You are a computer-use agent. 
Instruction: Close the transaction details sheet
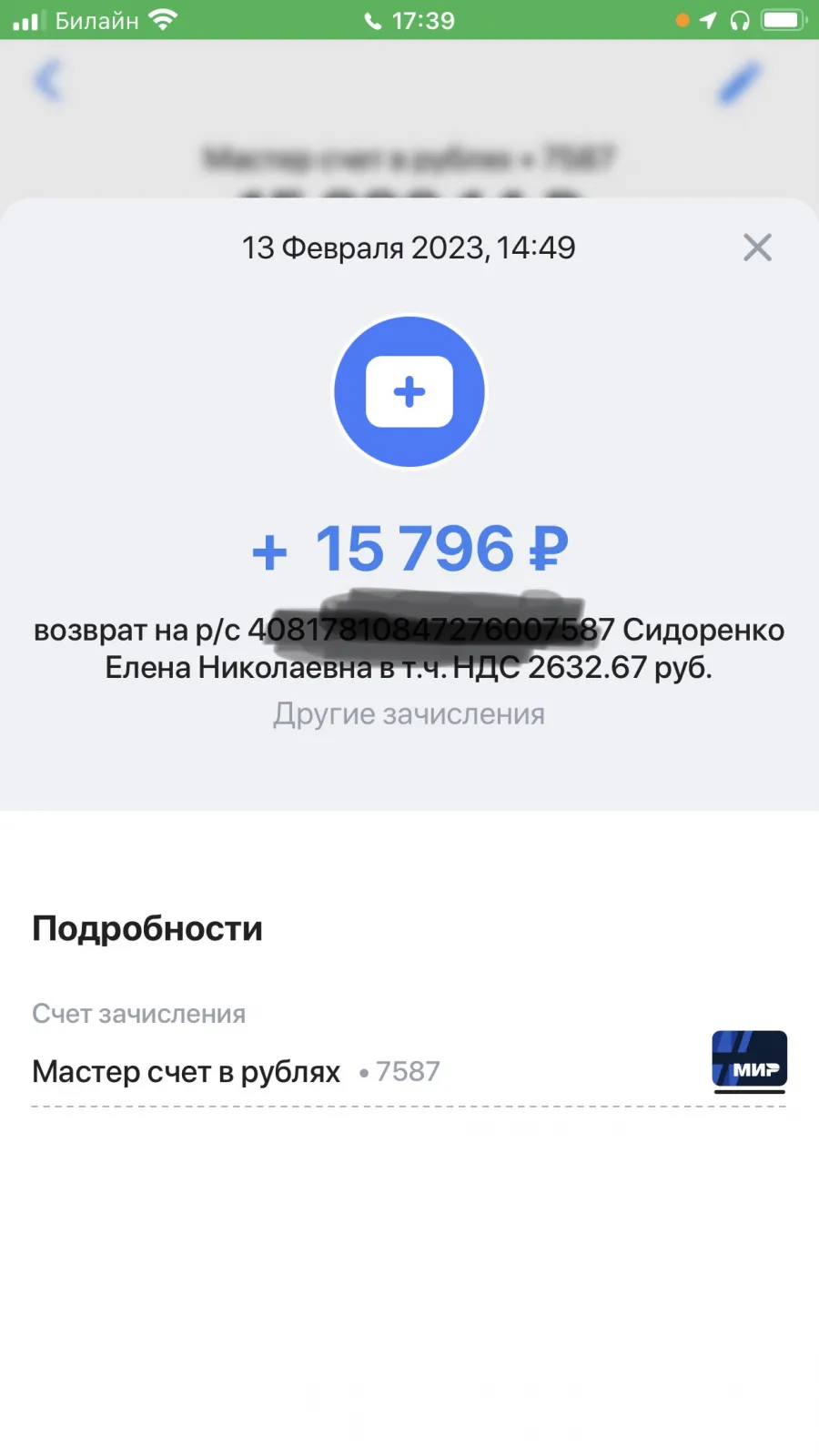(757, 248)
